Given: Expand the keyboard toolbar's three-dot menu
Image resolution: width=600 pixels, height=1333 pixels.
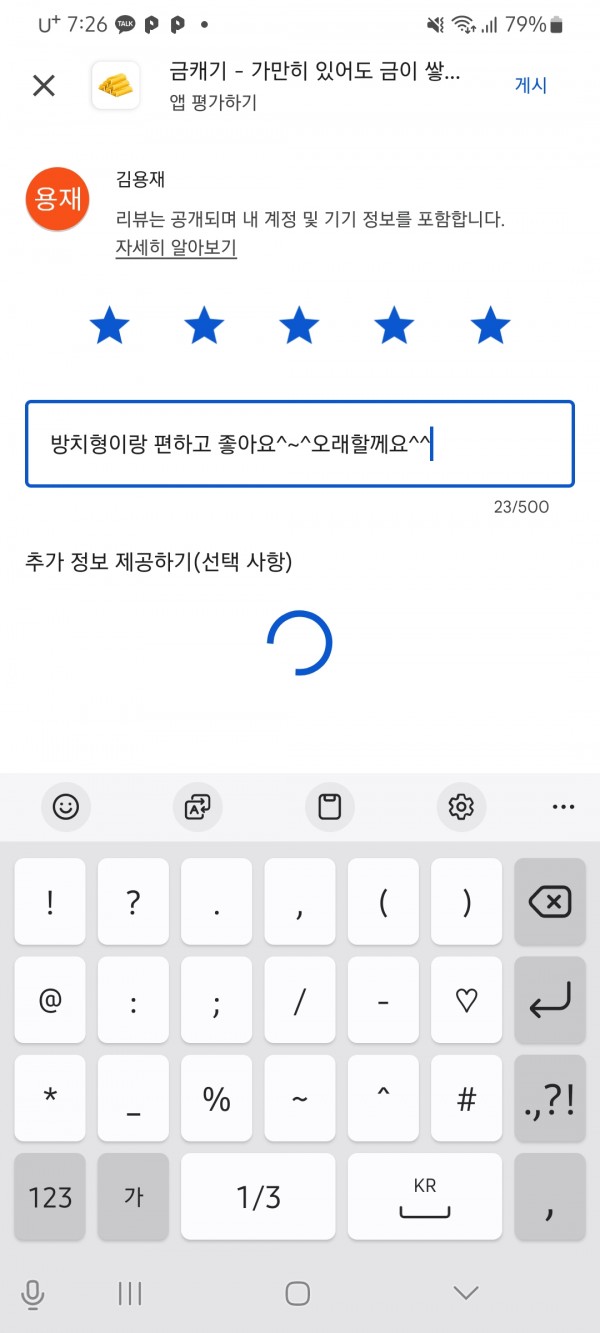Looking at the screenshot, I should [564, 807].
